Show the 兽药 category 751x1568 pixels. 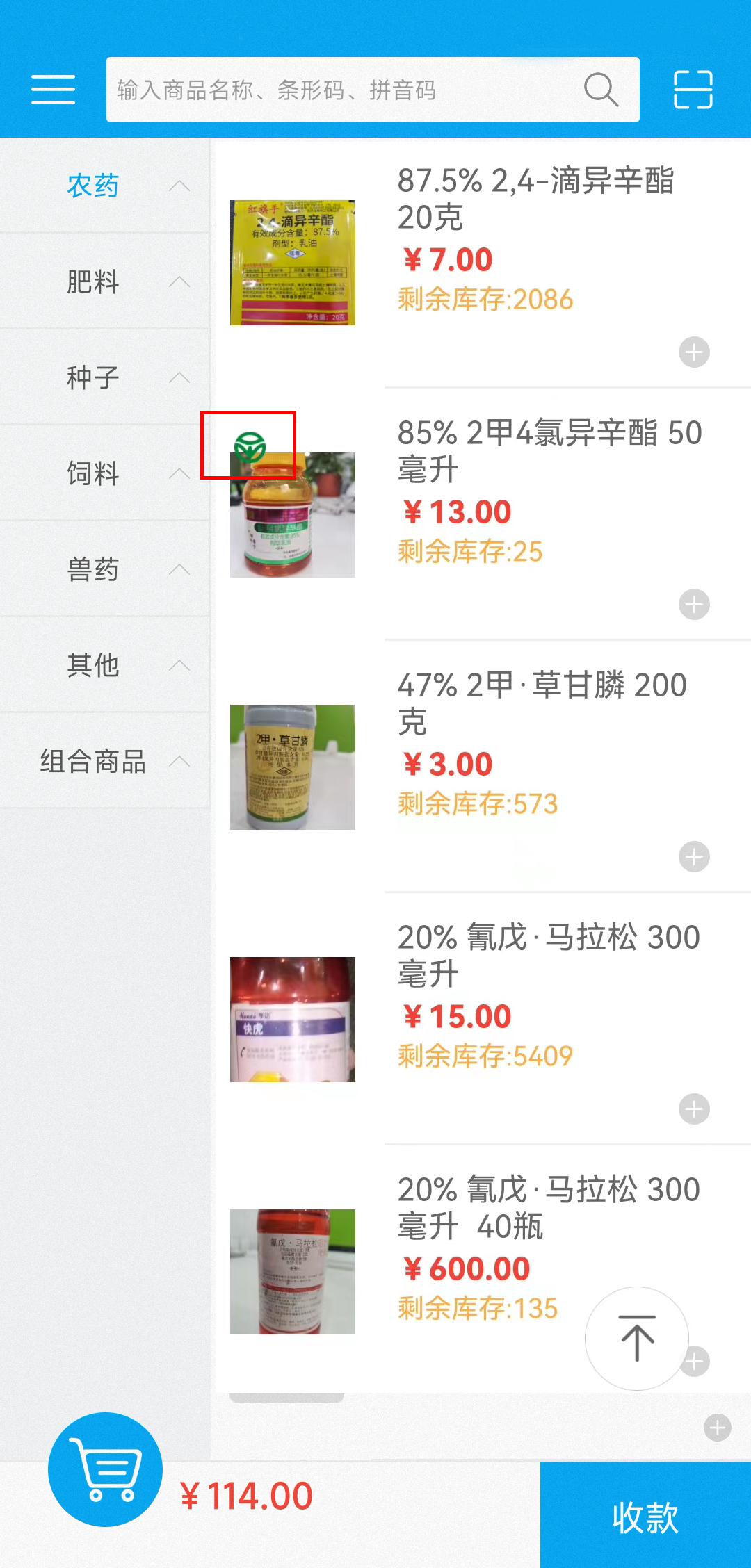coord(93,569)
